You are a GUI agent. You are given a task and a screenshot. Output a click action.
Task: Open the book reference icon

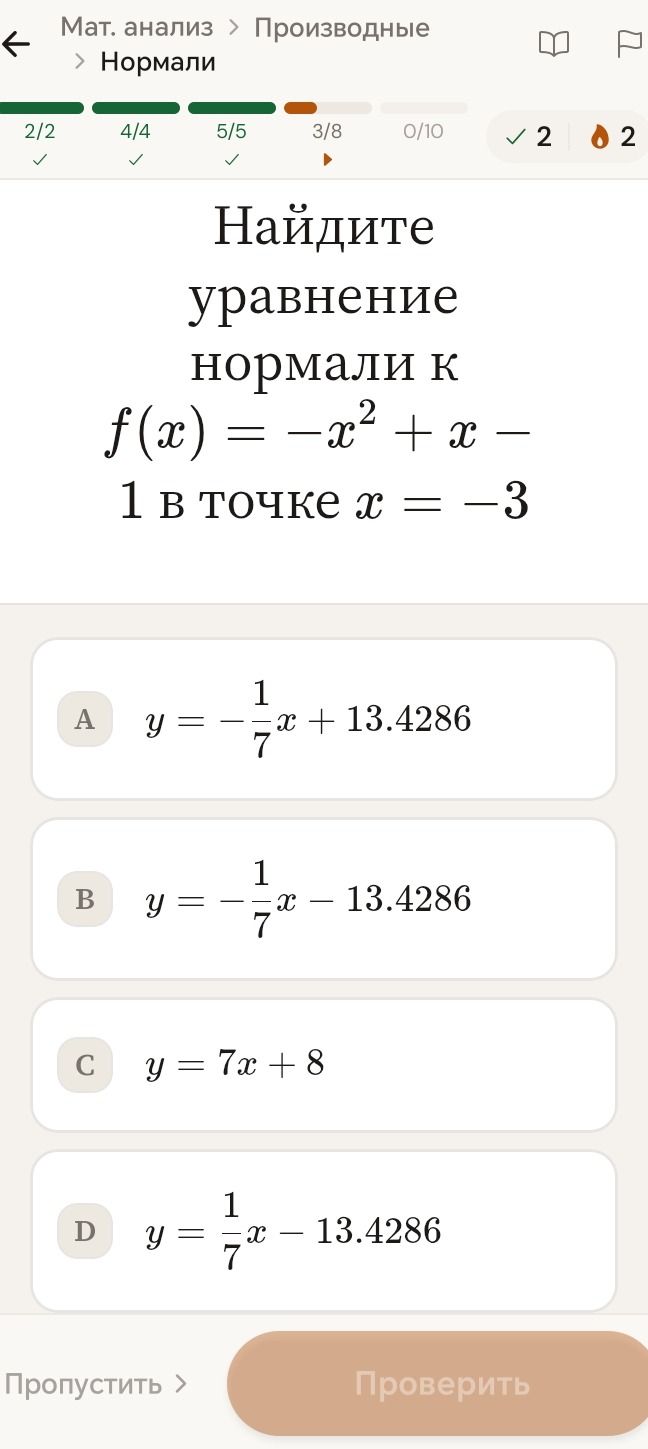point(554,44)
